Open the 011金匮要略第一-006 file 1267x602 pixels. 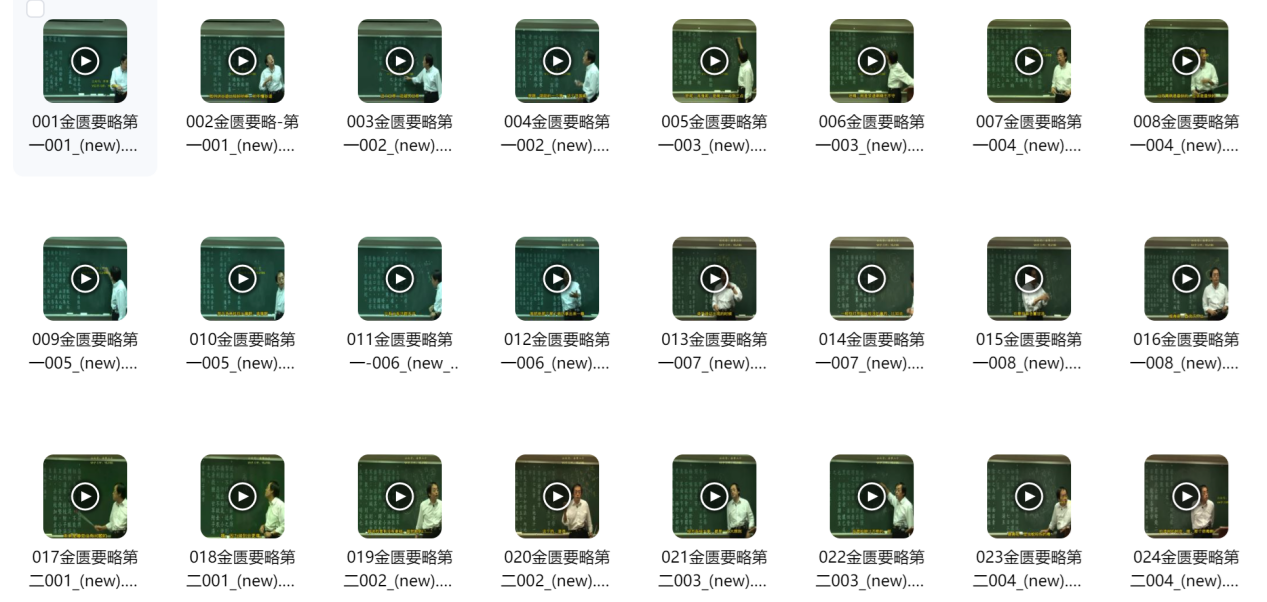(400, 278)
